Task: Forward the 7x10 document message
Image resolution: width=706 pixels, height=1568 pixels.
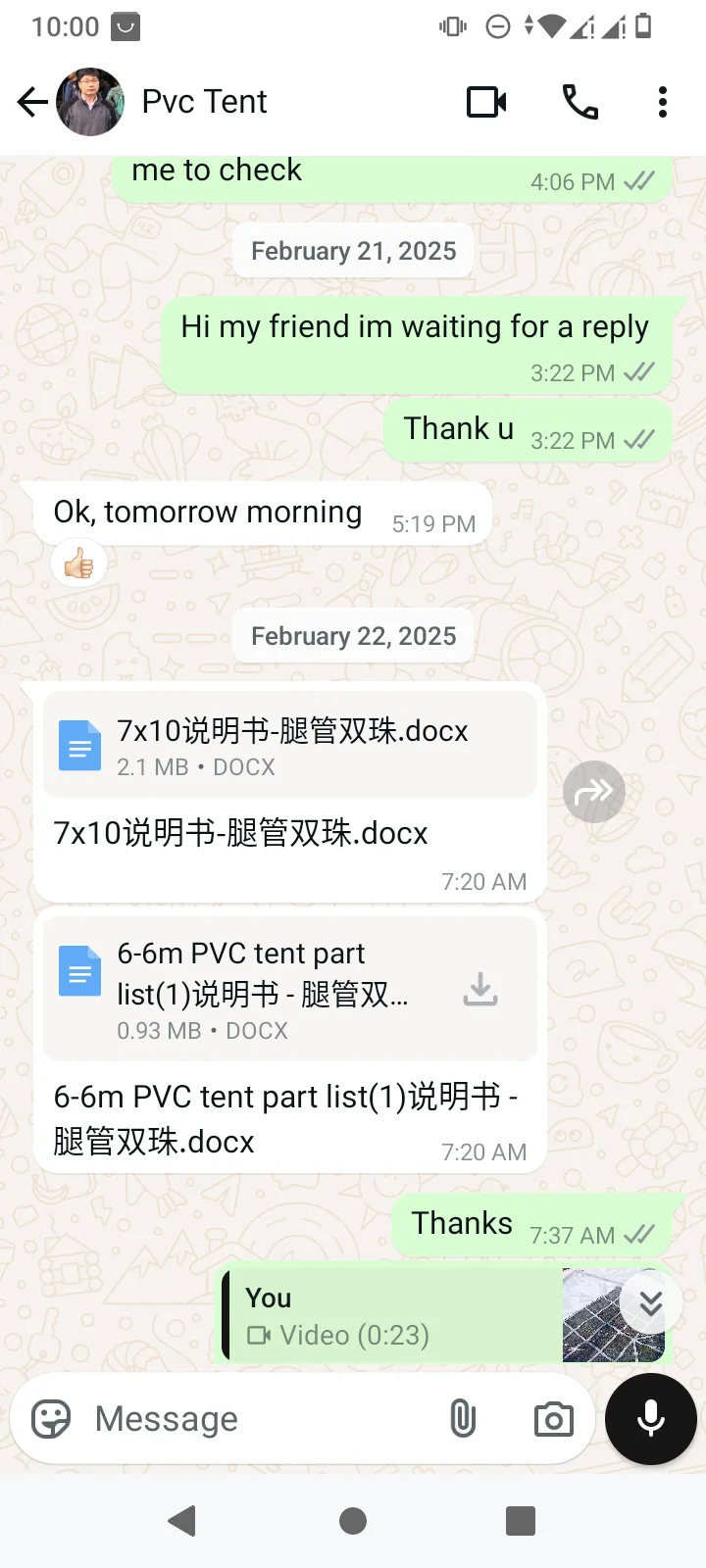Action: (594, 792)
